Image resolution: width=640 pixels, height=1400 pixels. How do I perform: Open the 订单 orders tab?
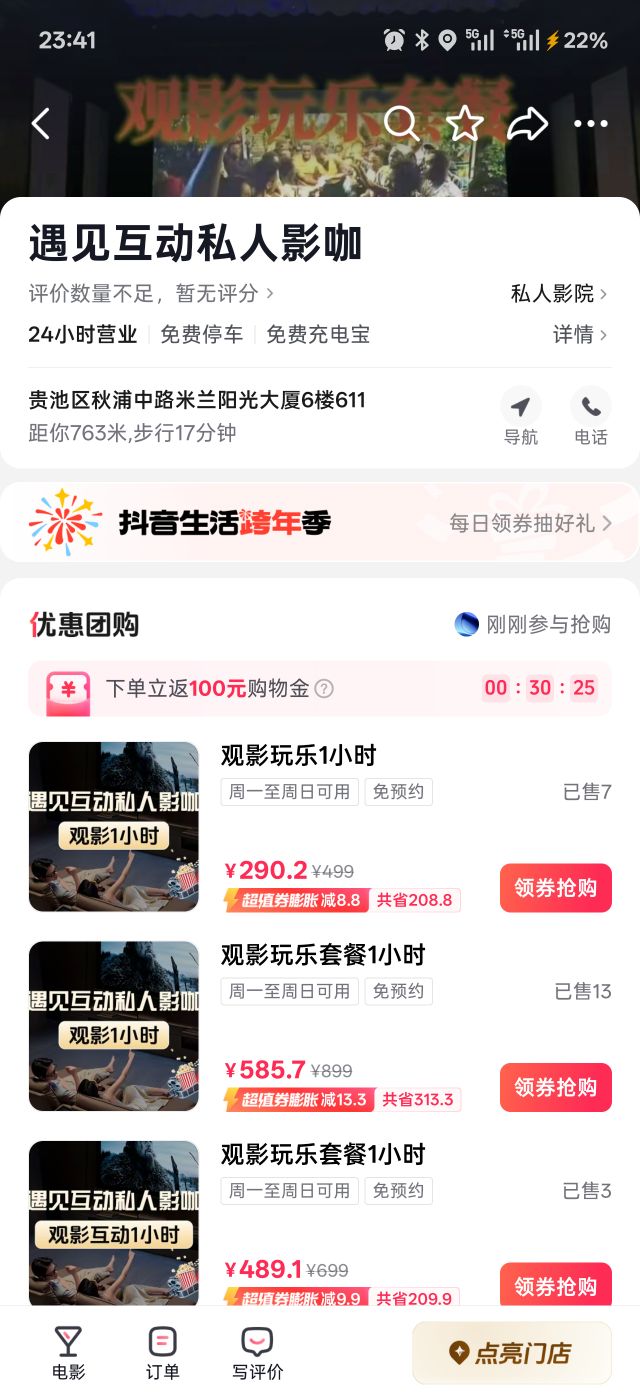(x=162, y=1352)
